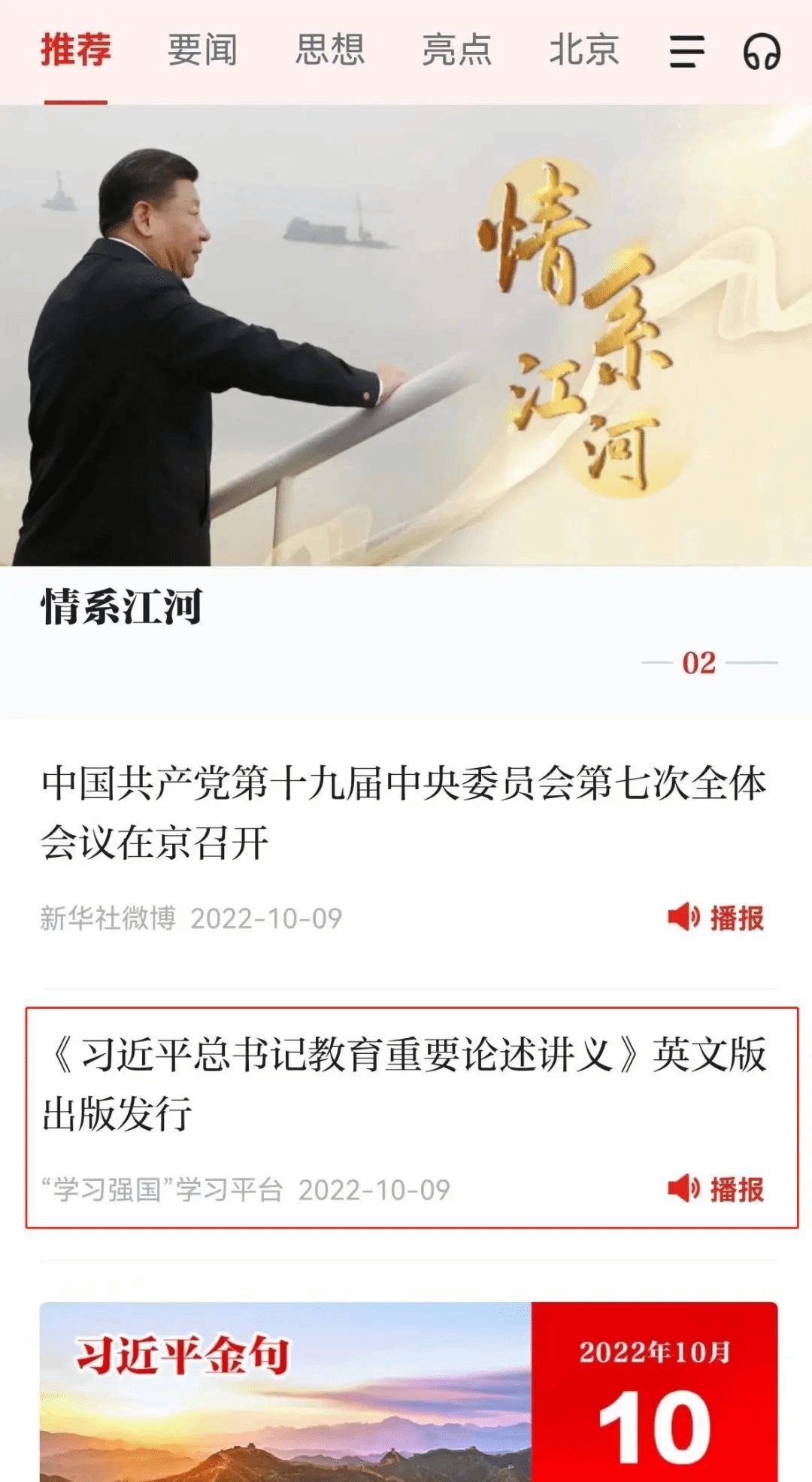This screenshot has height=1482, width=812.
Task: Go to the 北京 tab
Action: (x=583, y=51)
